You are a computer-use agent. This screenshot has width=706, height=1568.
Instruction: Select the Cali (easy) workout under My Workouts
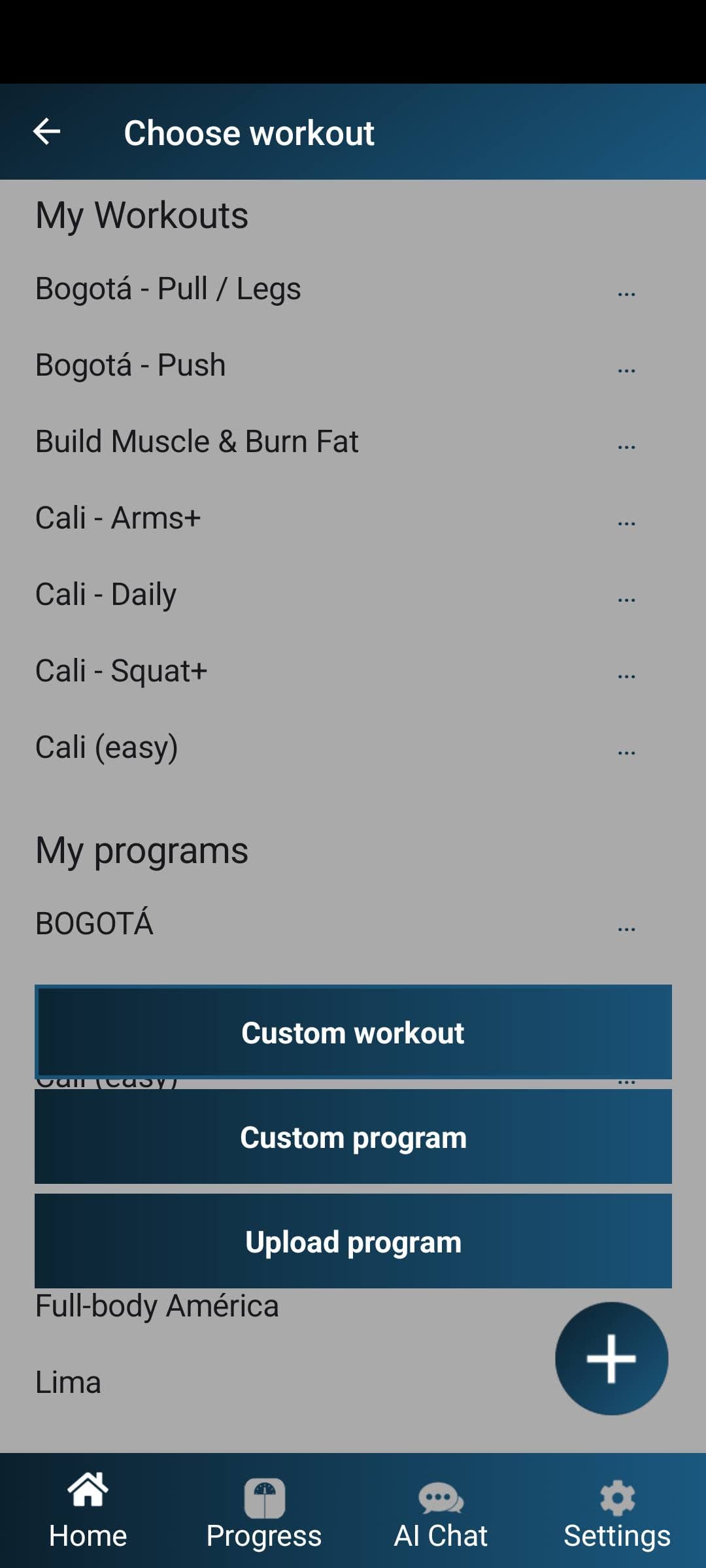(x=107, y=747)
